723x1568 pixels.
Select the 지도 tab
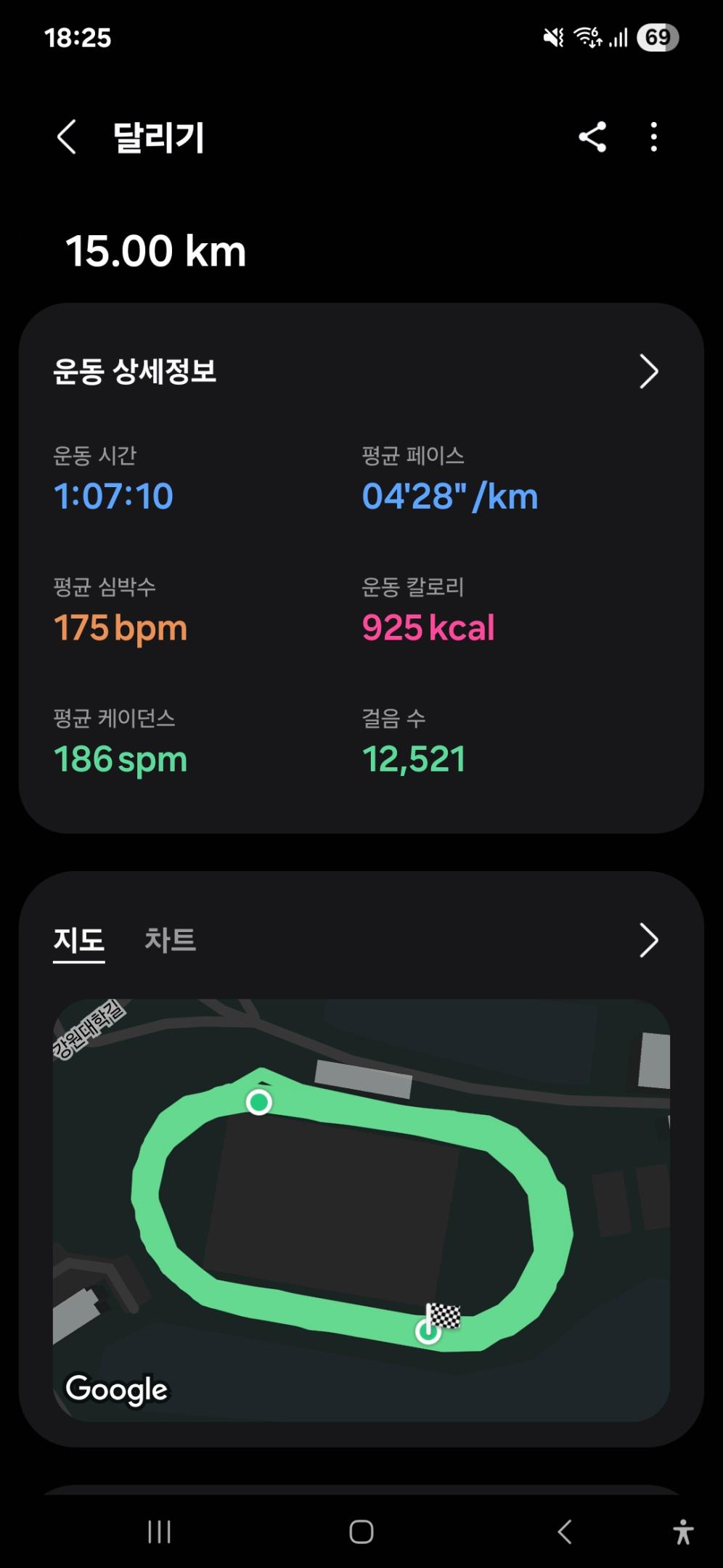(78, 940)
